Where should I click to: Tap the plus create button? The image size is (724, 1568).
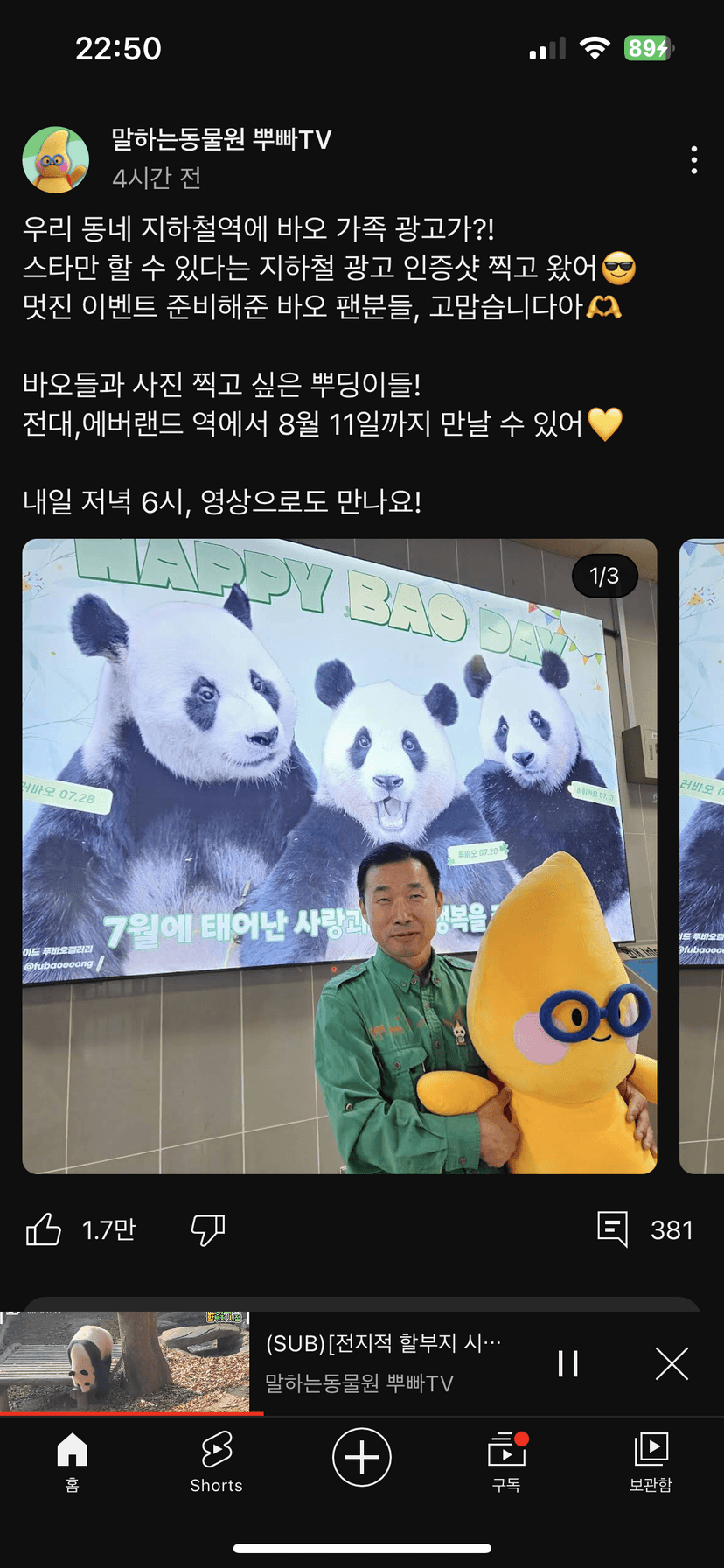[x=361, y=1457]
